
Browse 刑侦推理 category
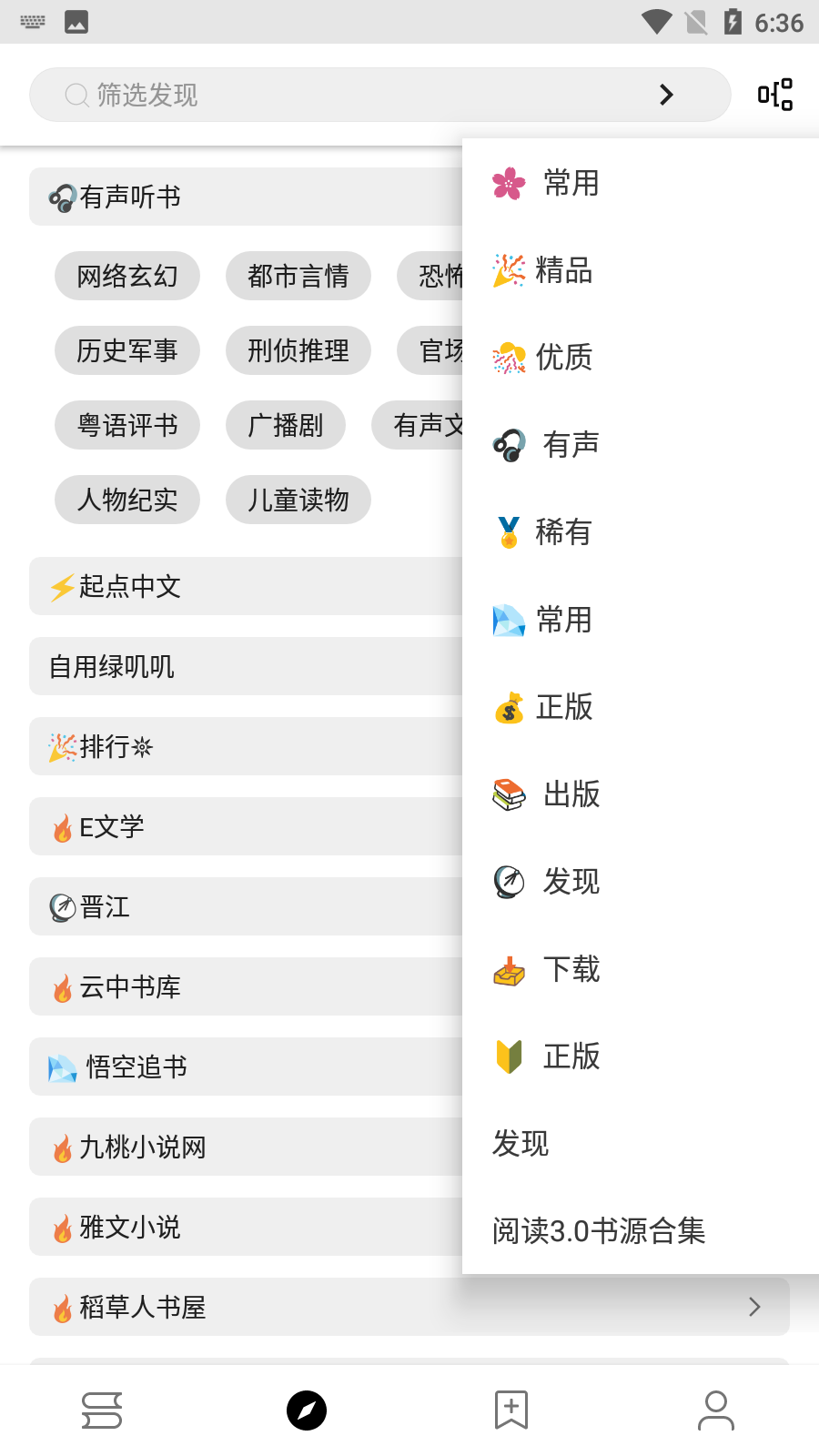click(x=298, y=350)
